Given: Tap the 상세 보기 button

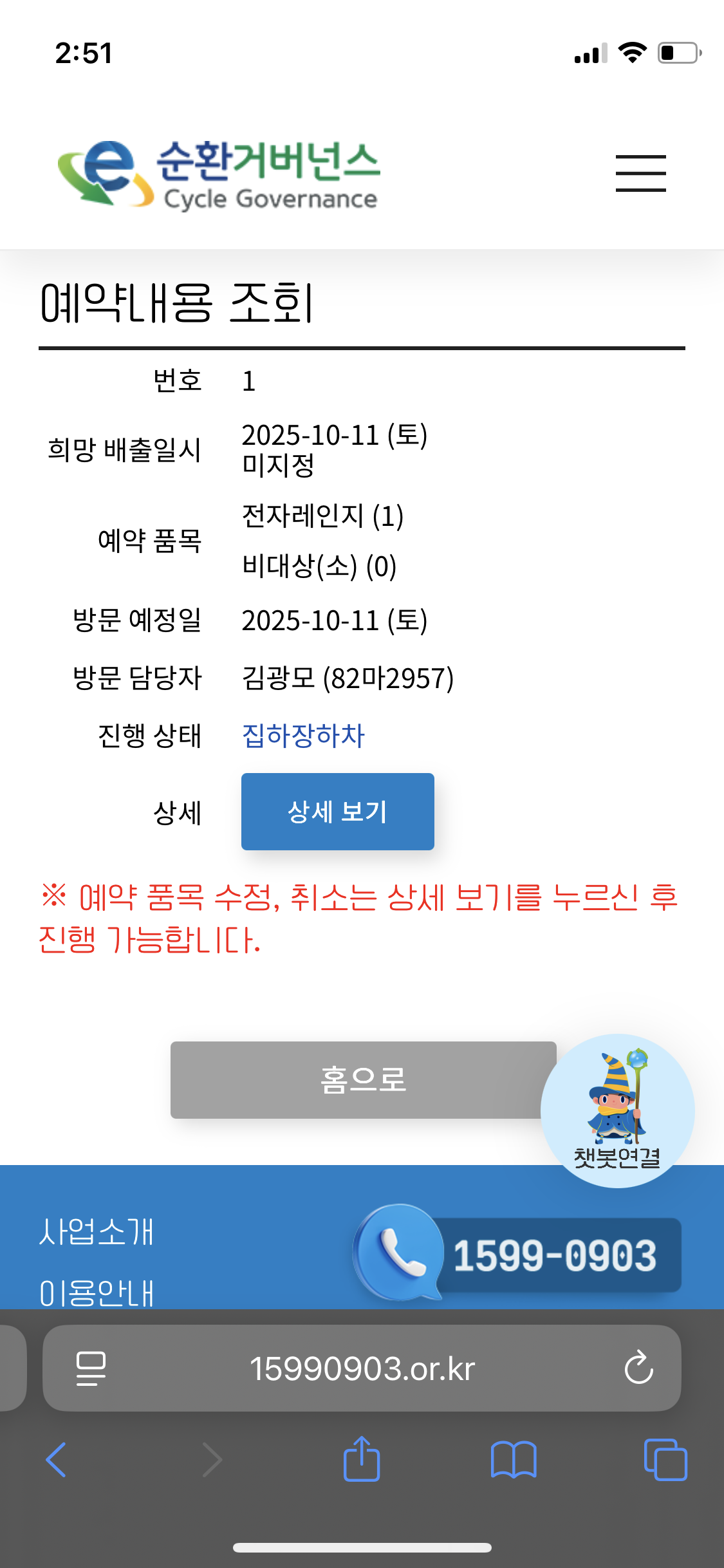Looking at the screenshot, I should 337,811.
